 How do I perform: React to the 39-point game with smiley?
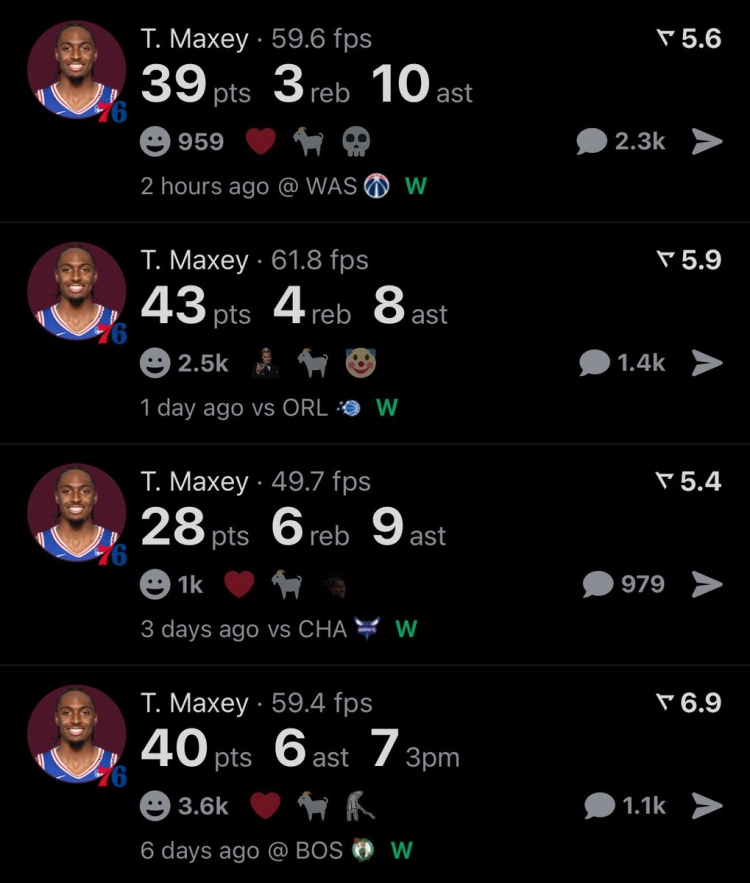[156, 142]
